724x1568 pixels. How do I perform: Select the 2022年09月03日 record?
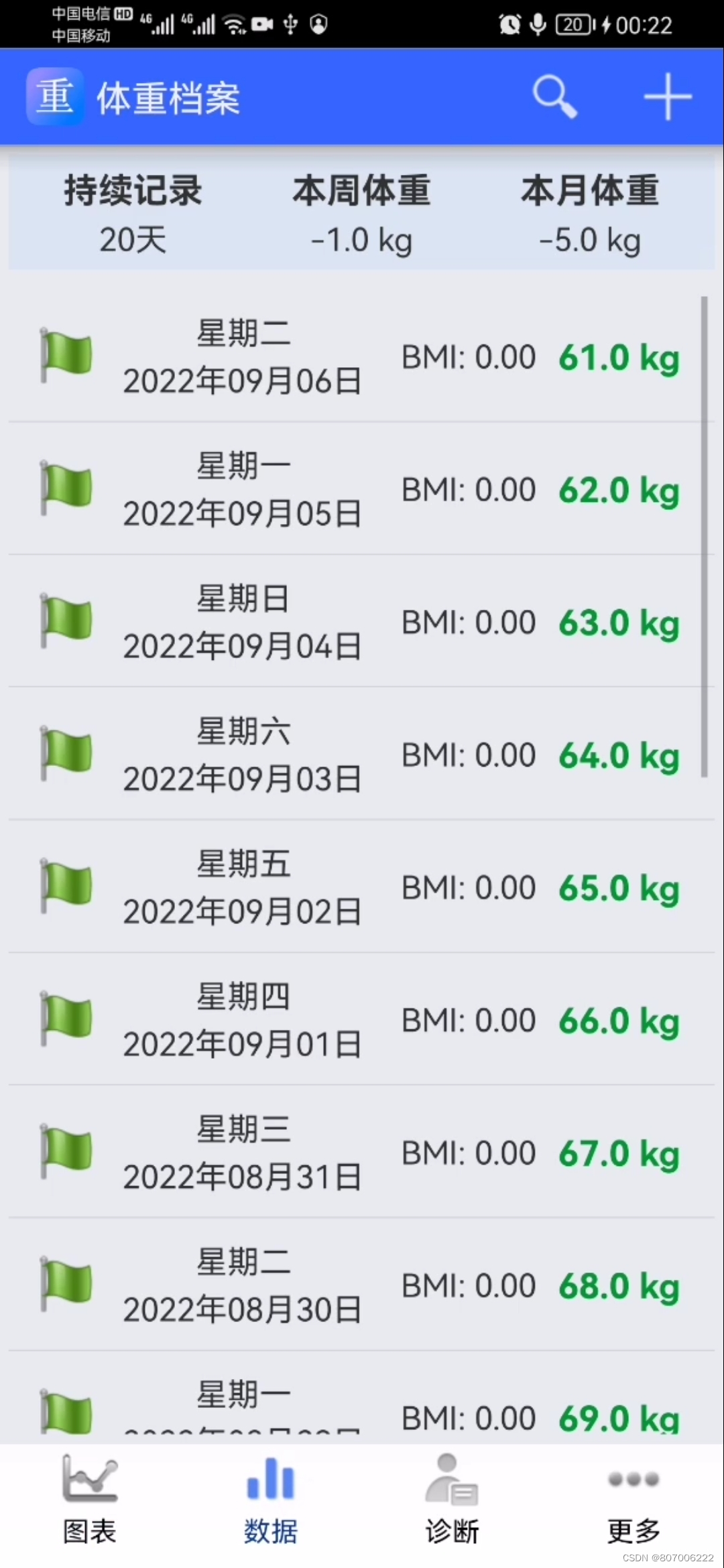(x=361, y=755)
